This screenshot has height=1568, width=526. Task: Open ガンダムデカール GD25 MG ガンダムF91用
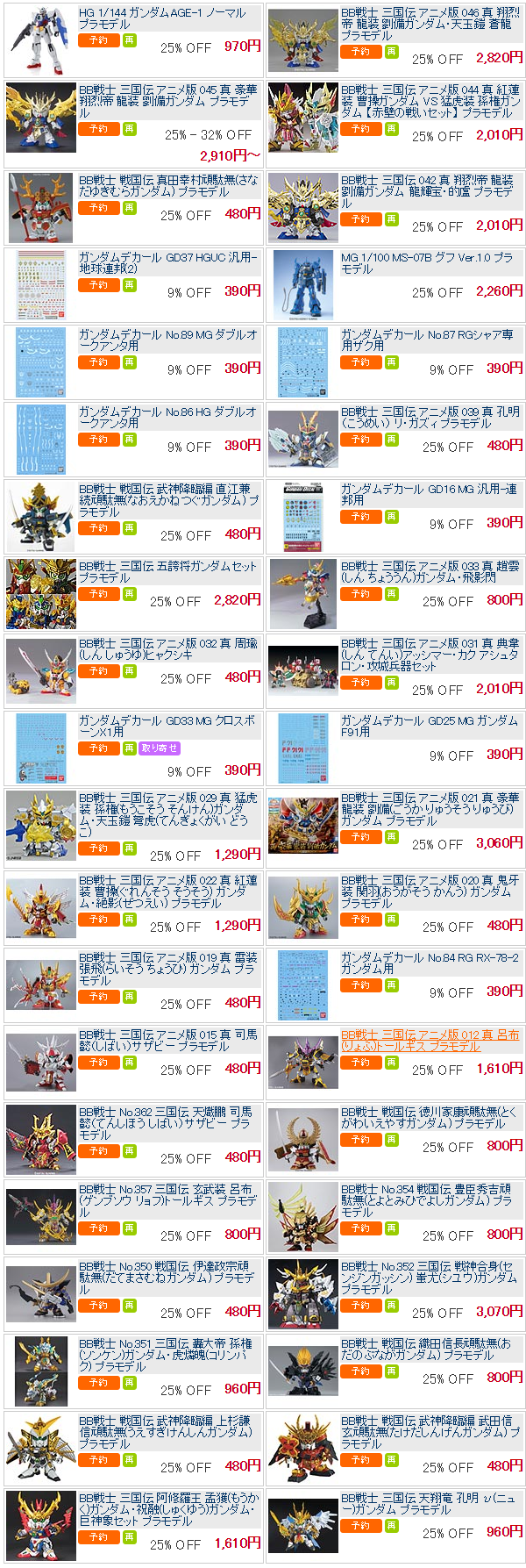429,726
